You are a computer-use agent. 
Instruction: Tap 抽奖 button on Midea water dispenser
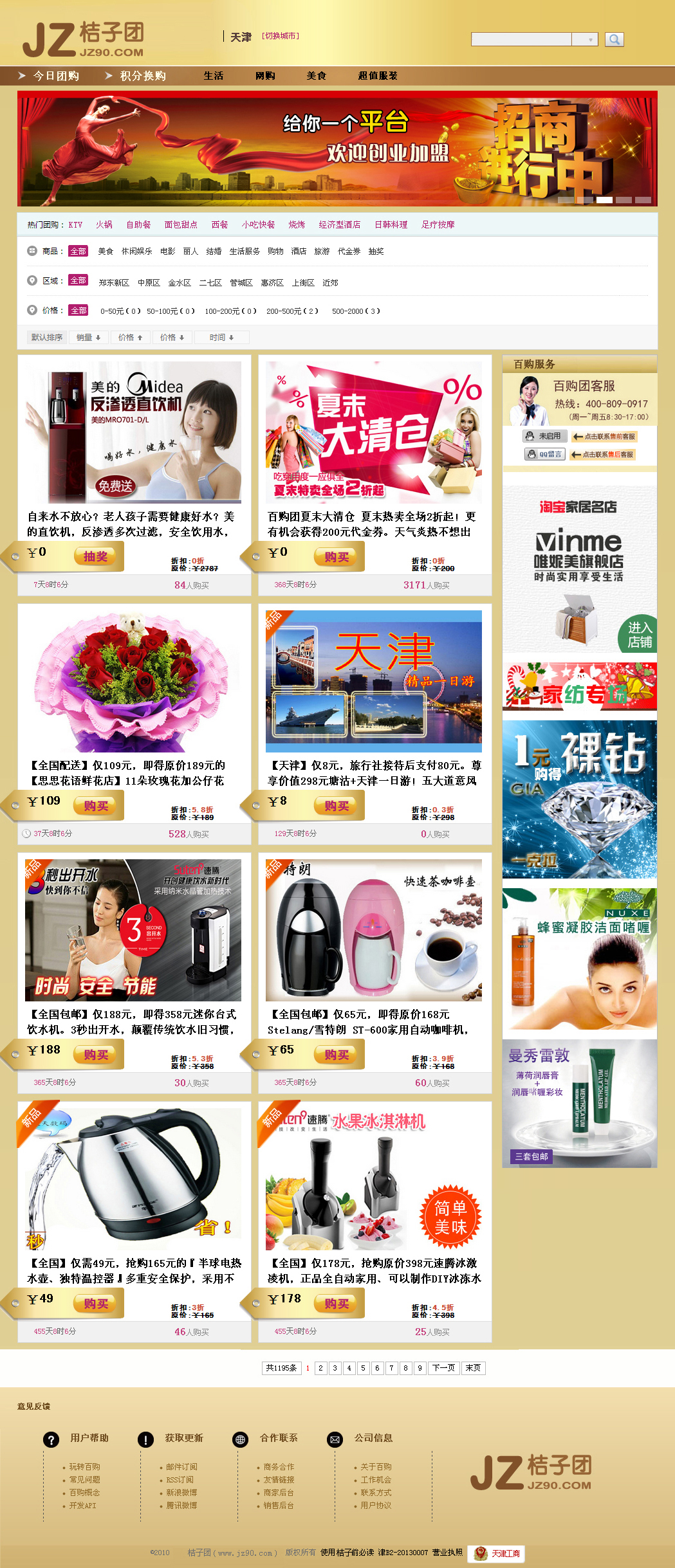pyautogui.click(x=95, y=556)
